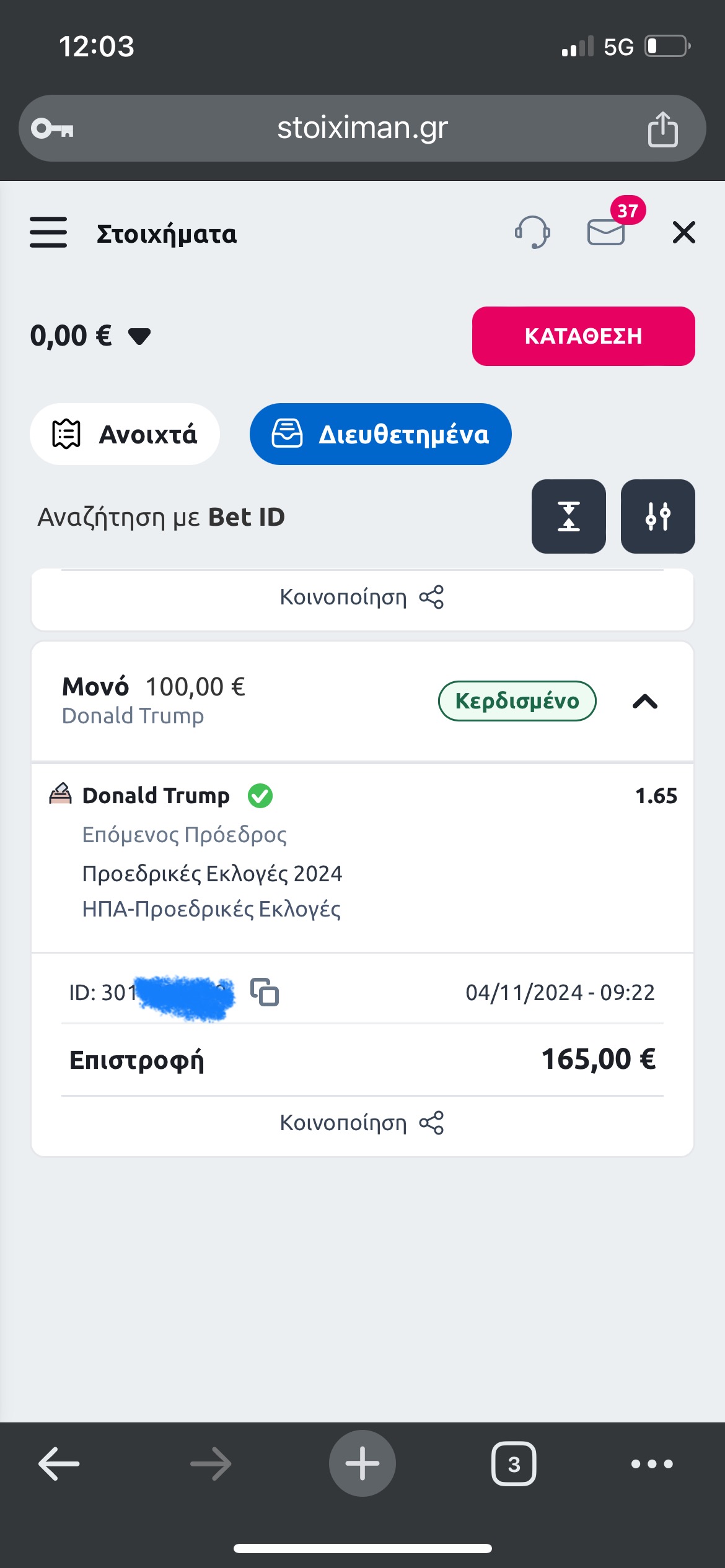
Task: Switch to the Ανοιχτά tab
Action: click(x=125, y=434)
